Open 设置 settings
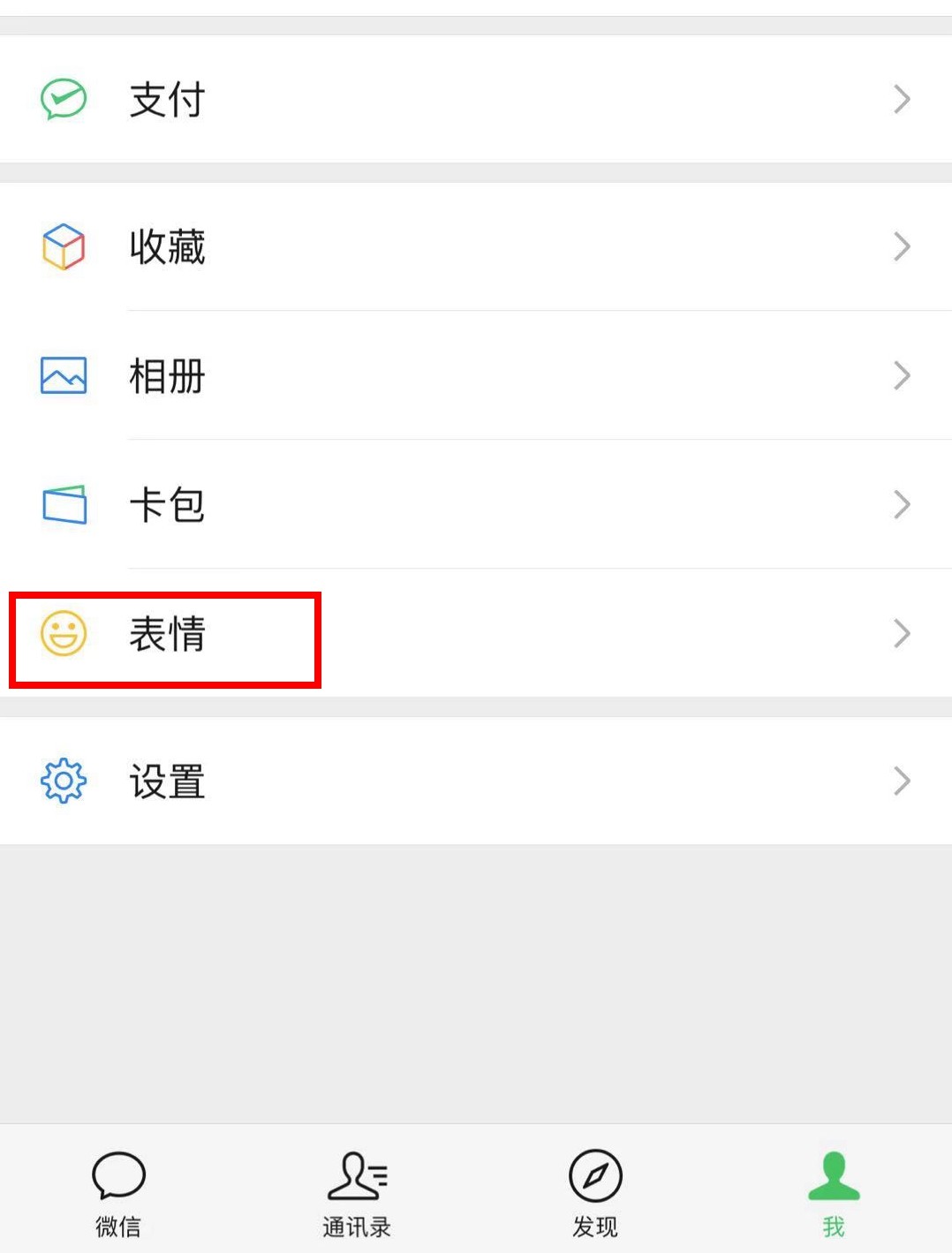This screenshot has height=1253, width=952. [x=476, y=781]
